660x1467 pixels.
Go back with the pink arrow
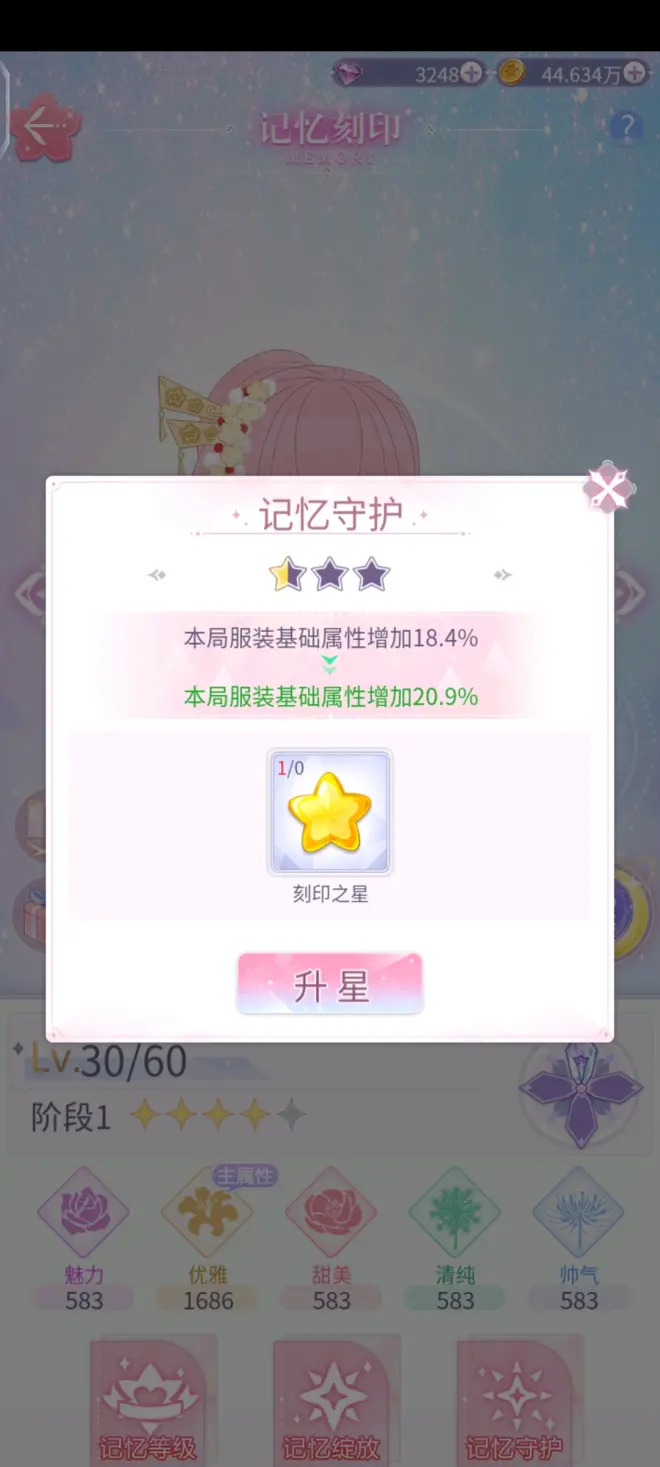pyautogui.click(x=44, y=128)
